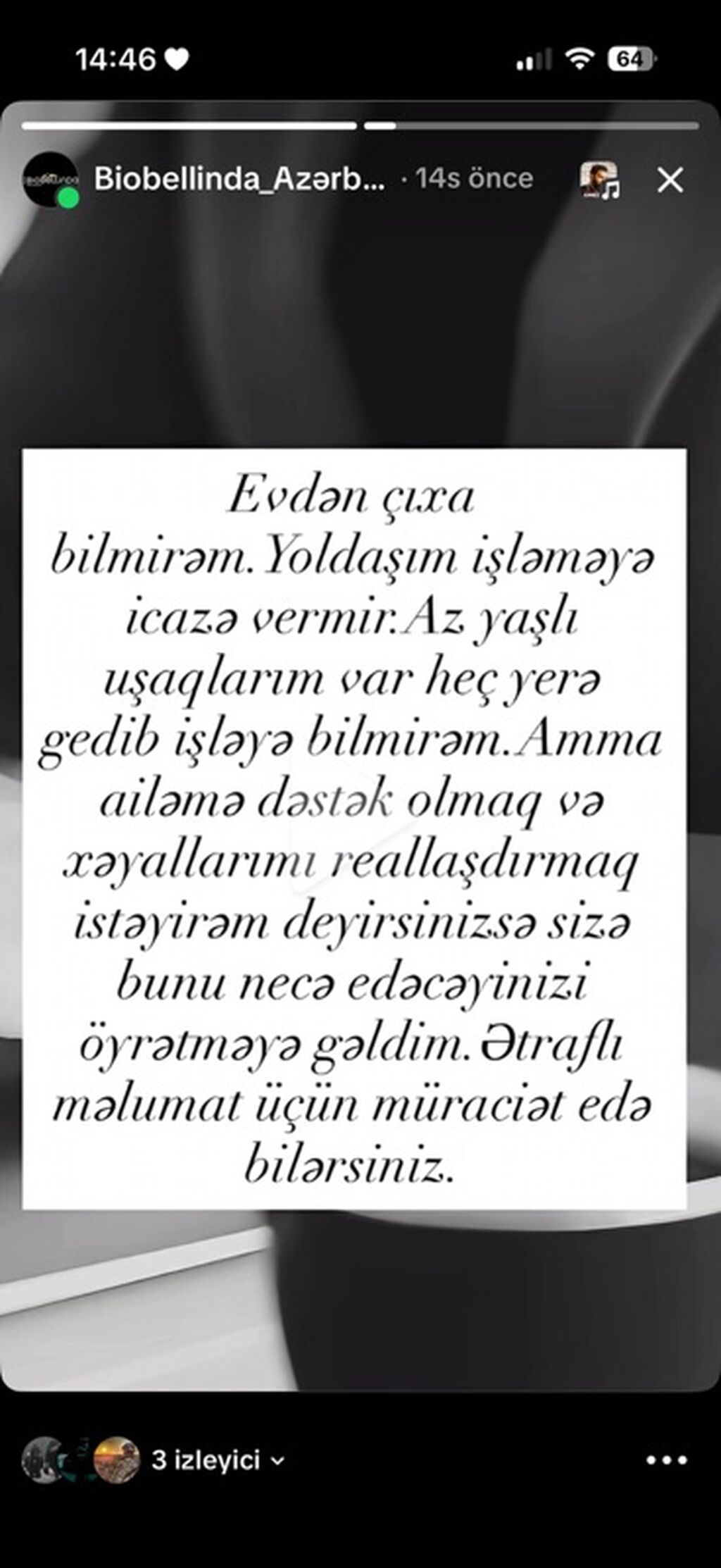
Task: Open the three-dot more options menu
Action: pos(666,1460)
